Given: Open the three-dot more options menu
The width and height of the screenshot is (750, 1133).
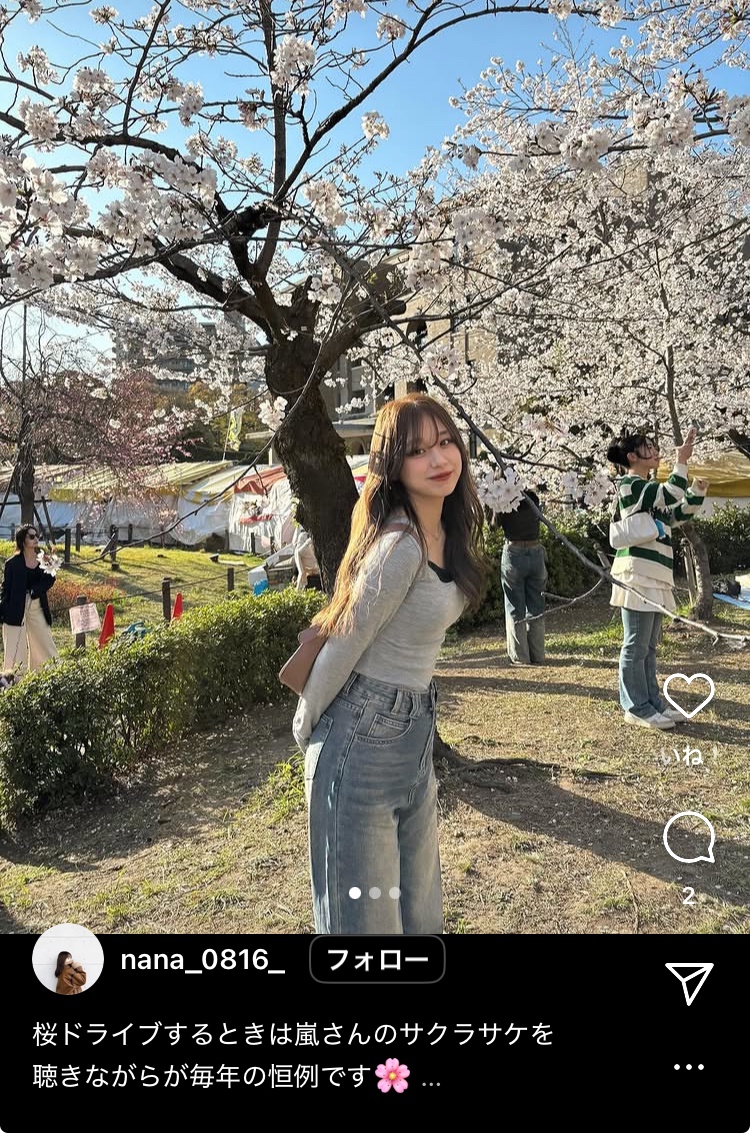Looking at the screenshot, I should [x=689, y=1067].
